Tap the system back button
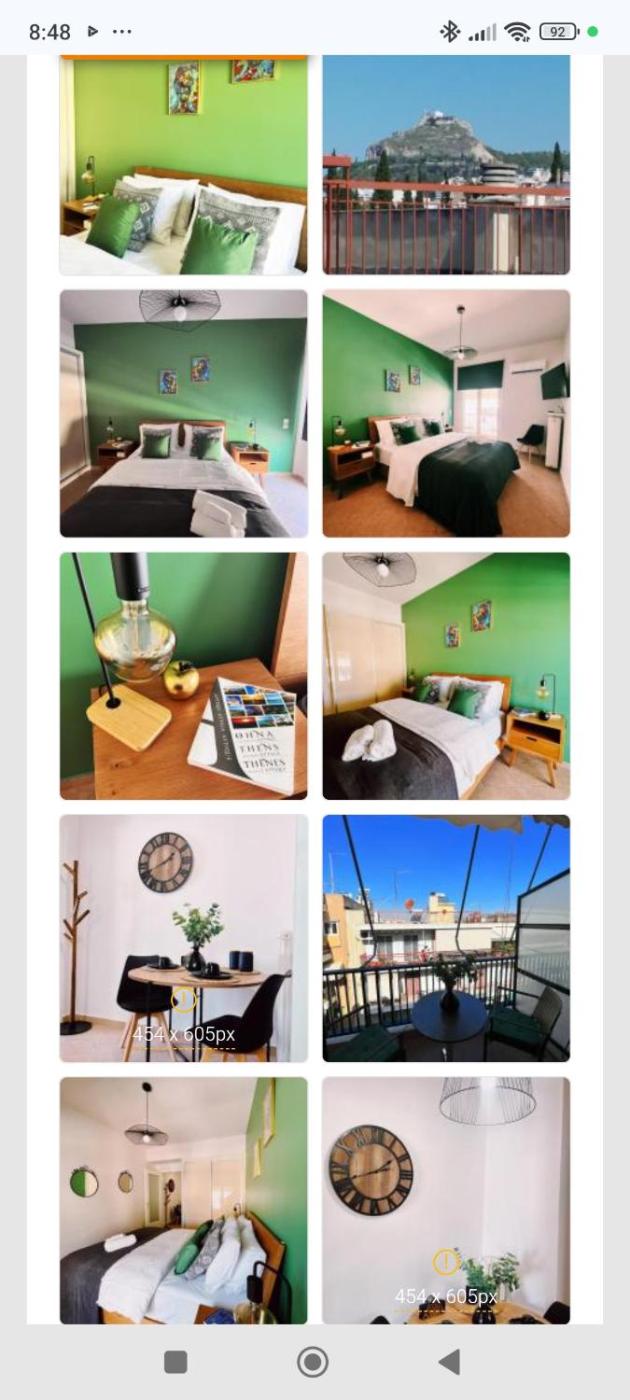The image size is (630, 1400). [450, 1361]
